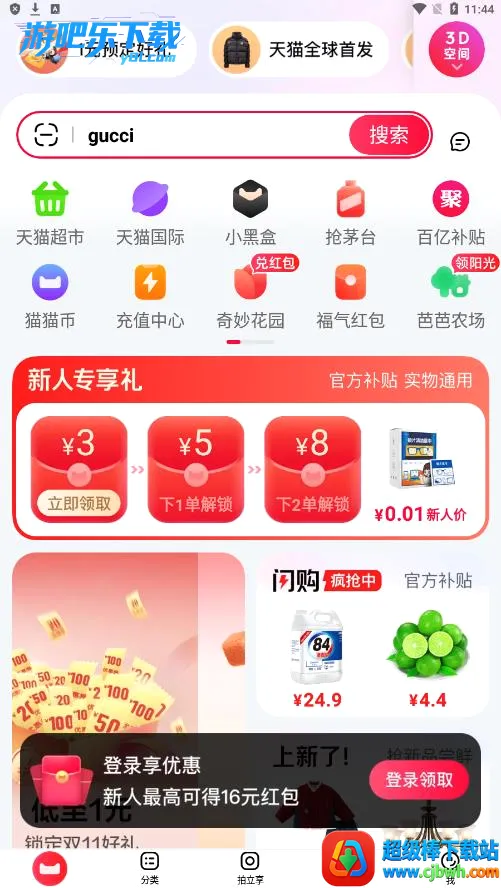The height and width of the screenshot is (888, 501).
Task: Open 充值中心 shortcut
Action: click(x=150, y=297)
